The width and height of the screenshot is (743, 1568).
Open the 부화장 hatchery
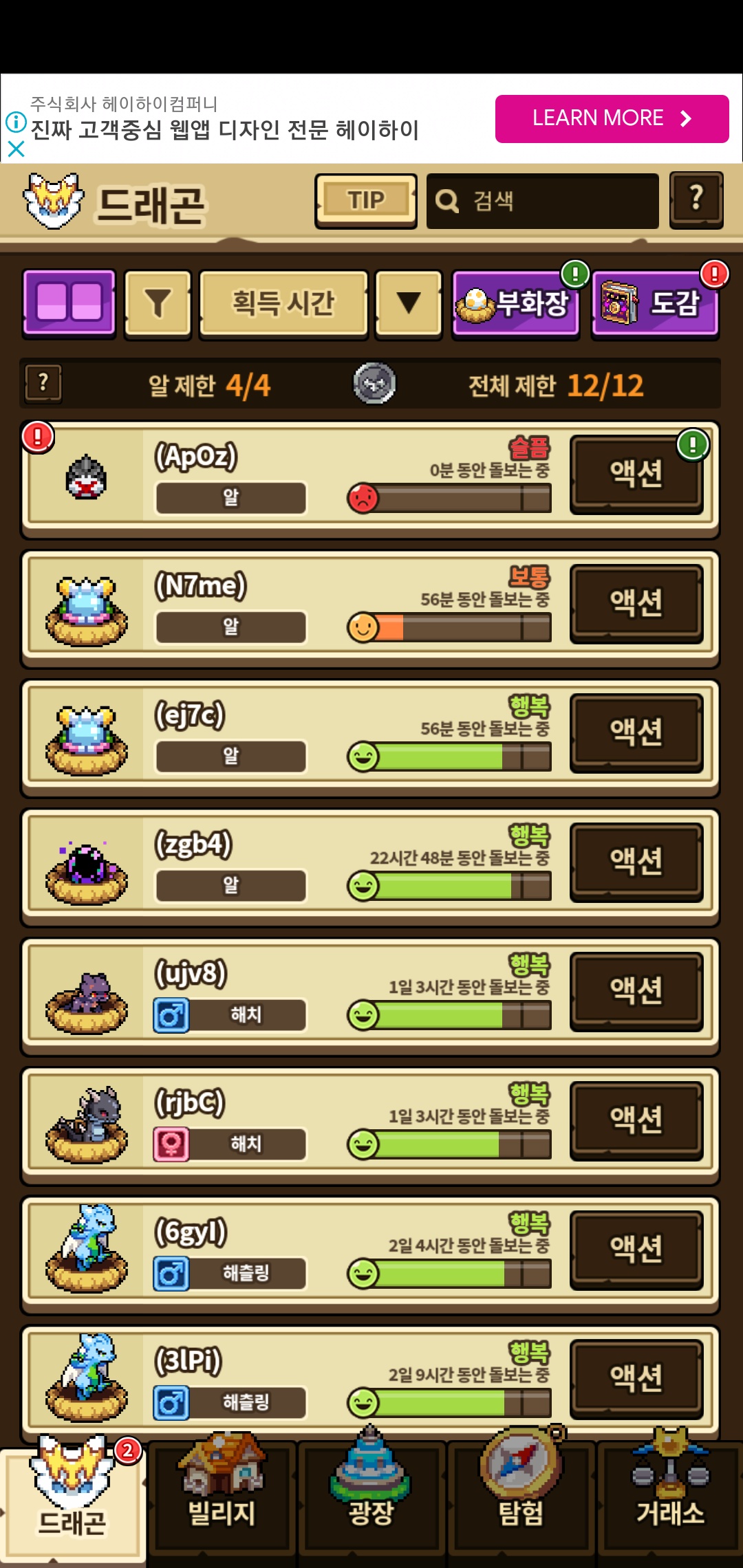515,303
